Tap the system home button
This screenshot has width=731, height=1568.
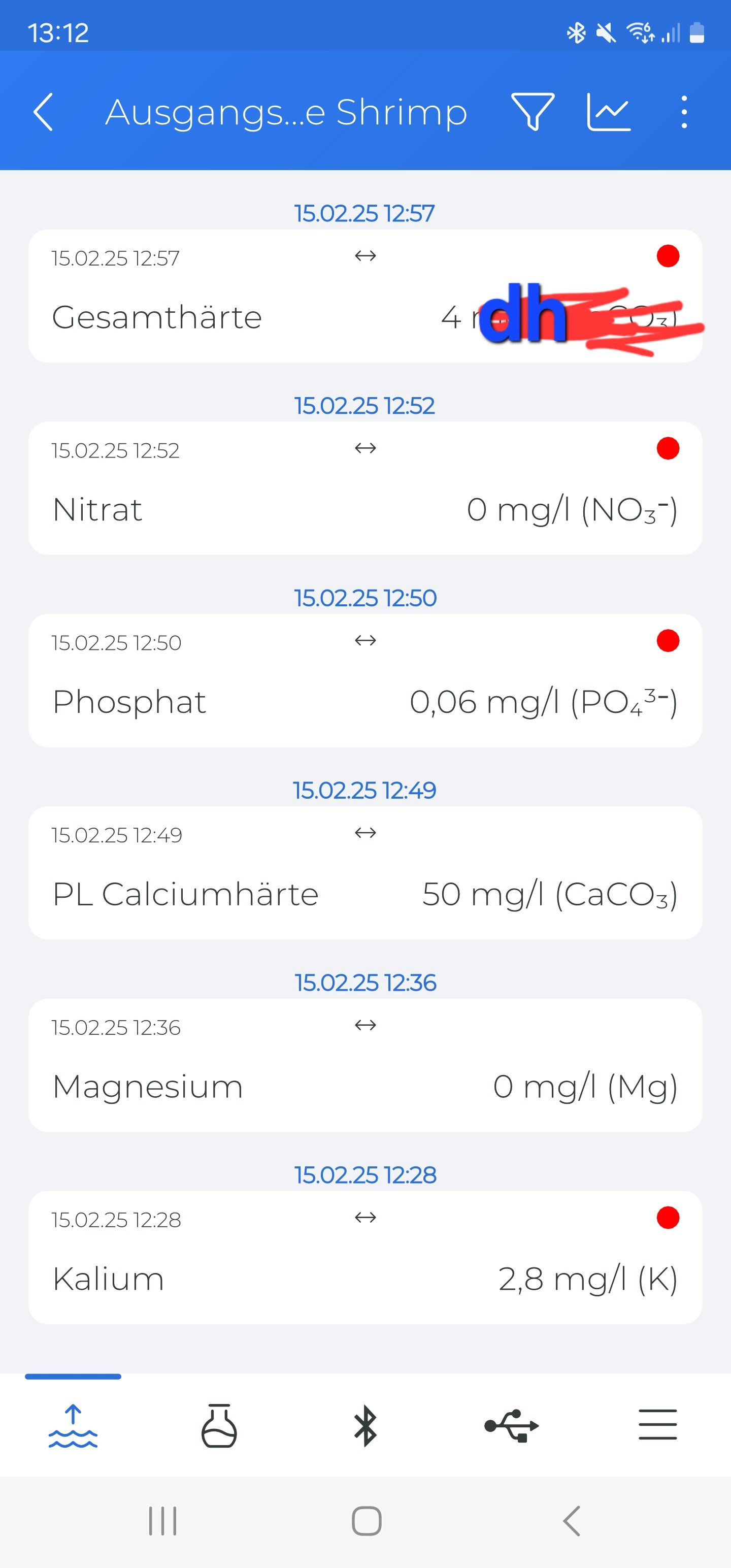[x=367, y=1521]
